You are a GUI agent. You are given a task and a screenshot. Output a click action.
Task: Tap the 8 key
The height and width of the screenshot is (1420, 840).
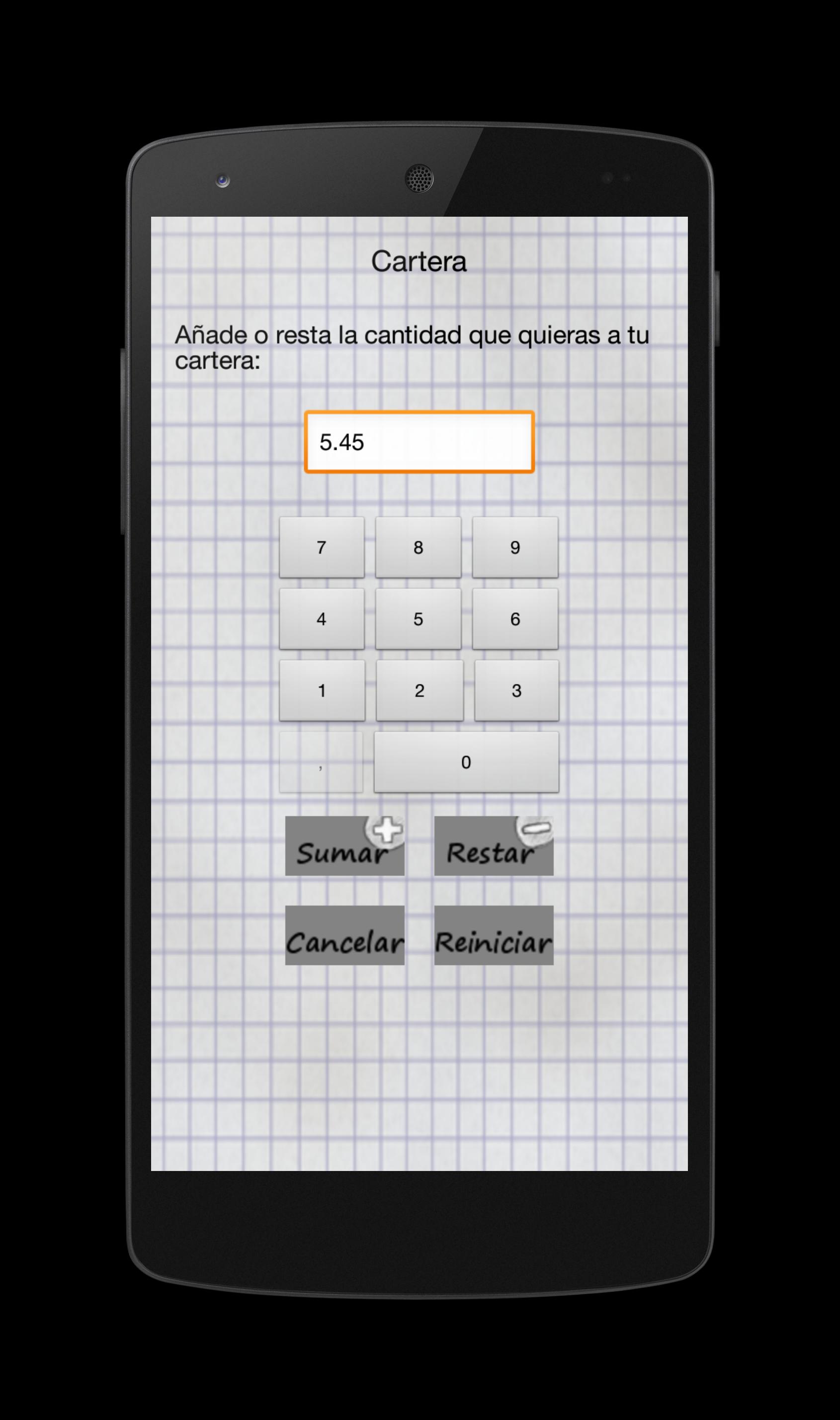419,547
